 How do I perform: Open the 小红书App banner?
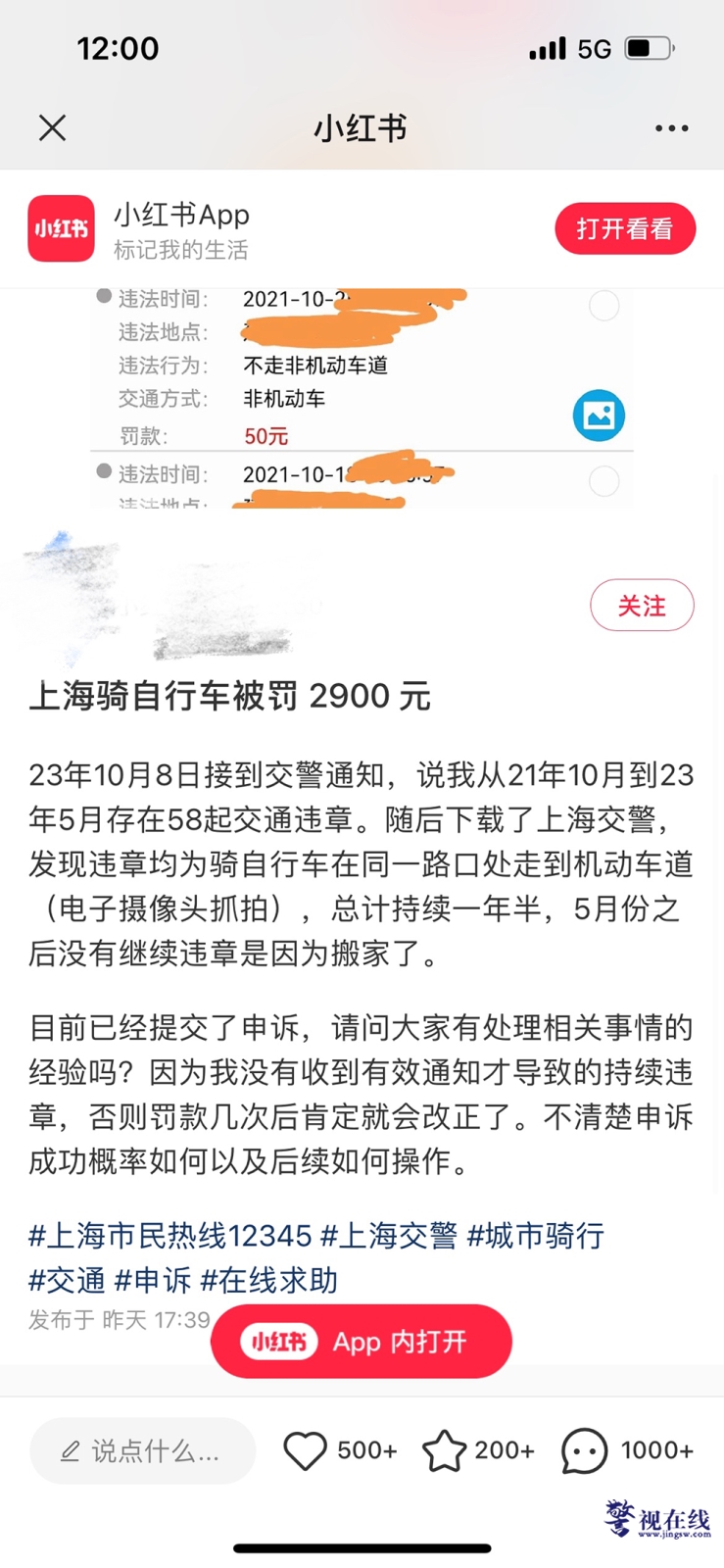(x=181, y=229)
